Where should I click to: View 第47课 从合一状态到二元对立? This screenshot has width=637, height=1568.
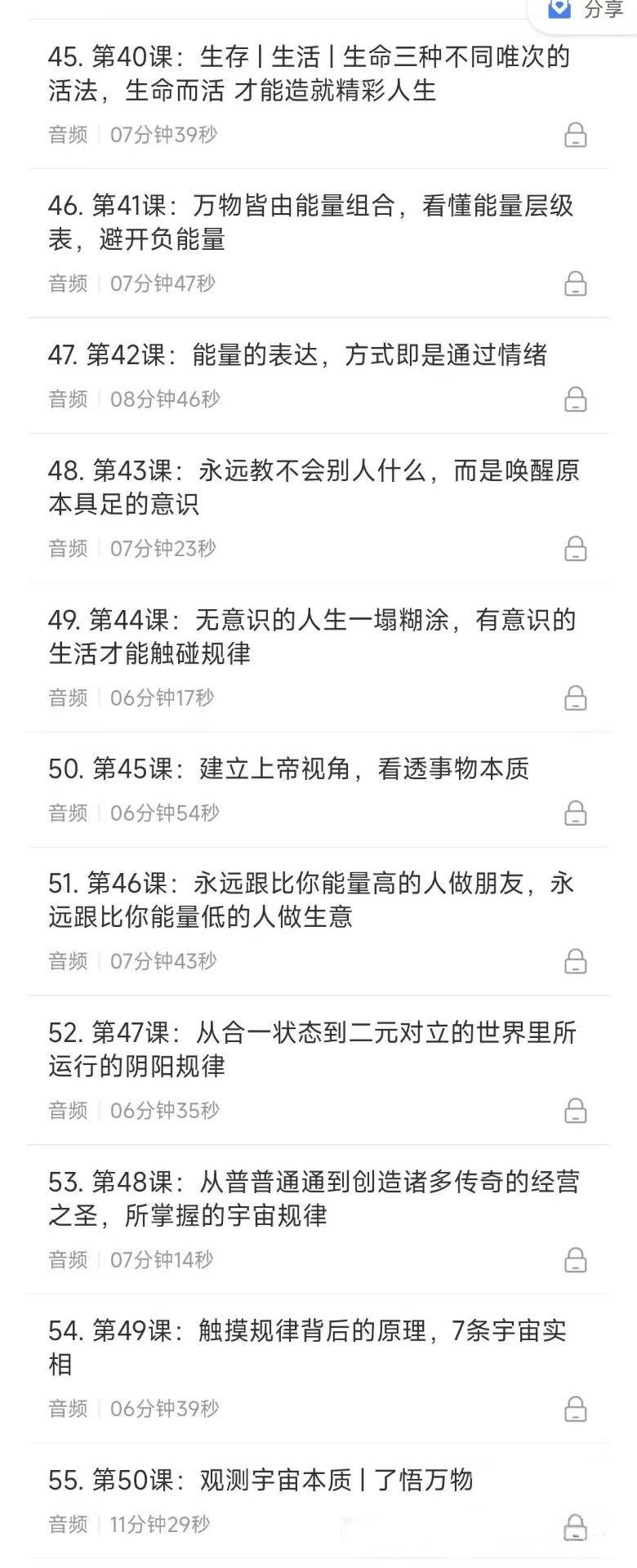pyautogui.click(x=312, y=1049)
